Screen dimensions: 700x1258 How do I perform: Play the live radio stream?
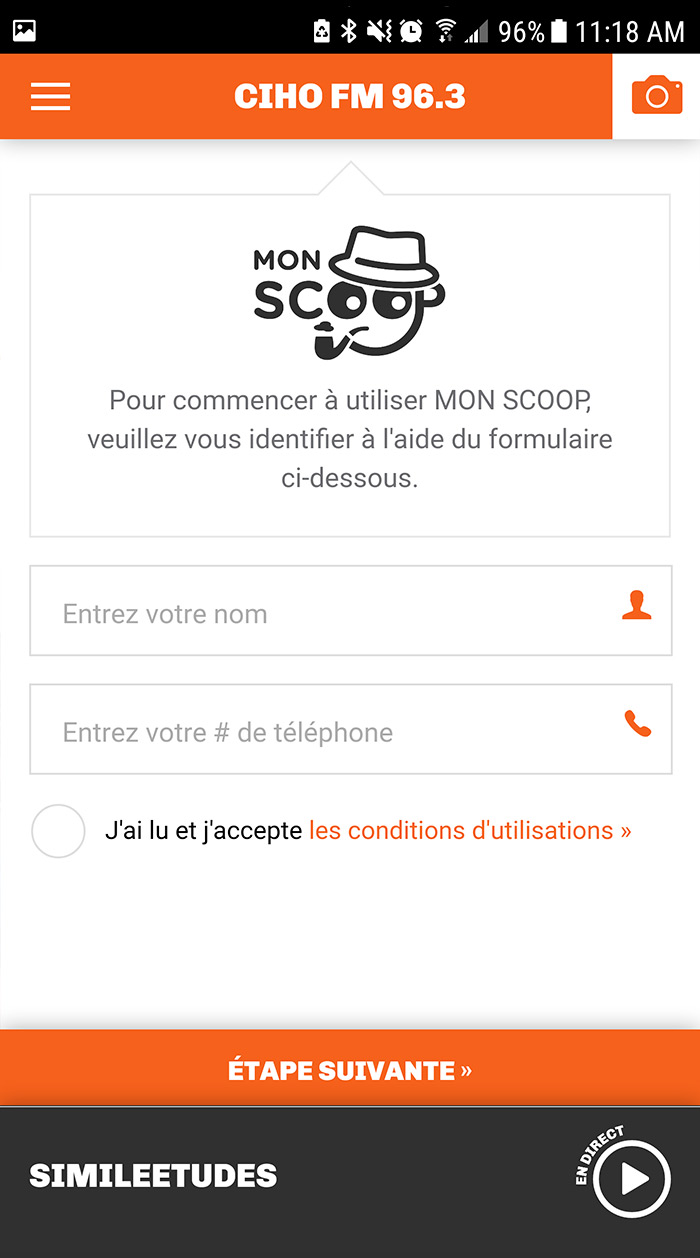[631, 1179]
